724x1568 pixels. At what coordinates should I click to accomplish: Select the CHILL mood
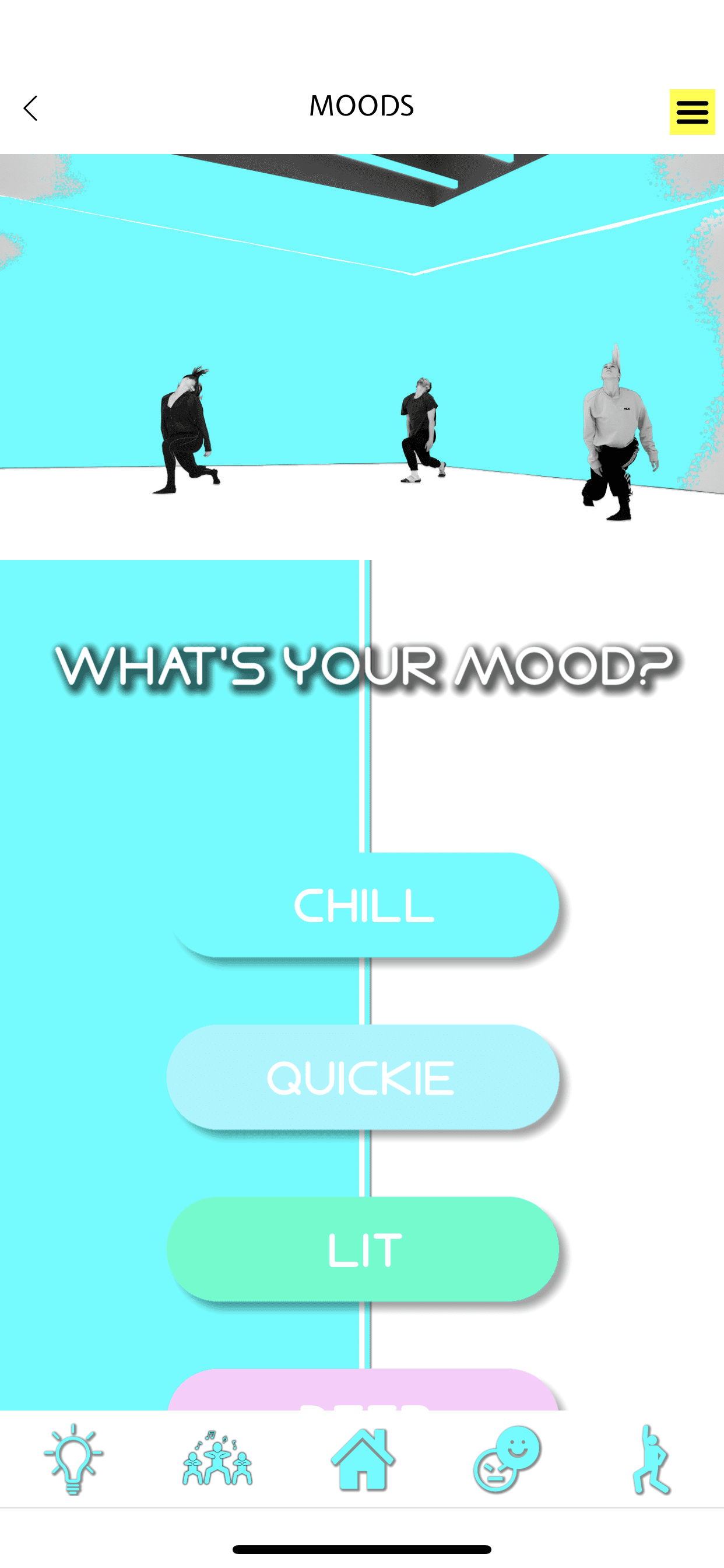point(363,905)
